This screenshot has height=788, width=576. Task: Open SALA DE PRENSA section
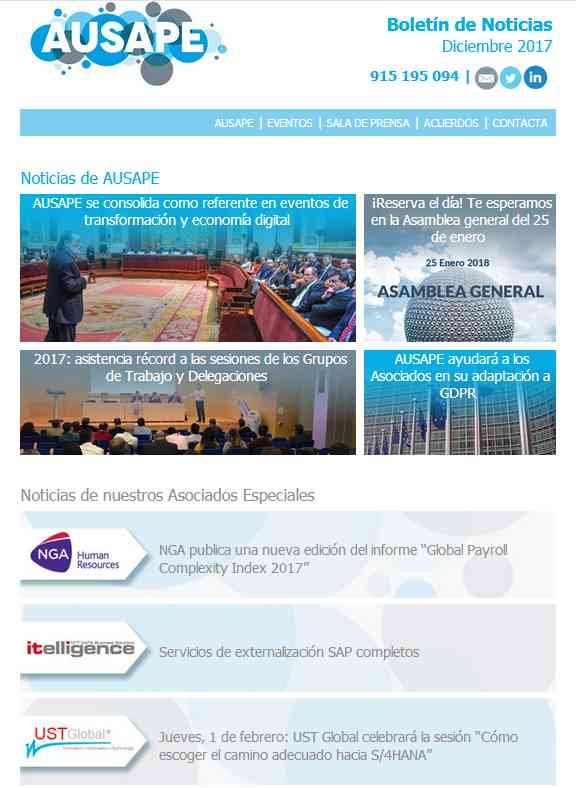pos(367,123)
